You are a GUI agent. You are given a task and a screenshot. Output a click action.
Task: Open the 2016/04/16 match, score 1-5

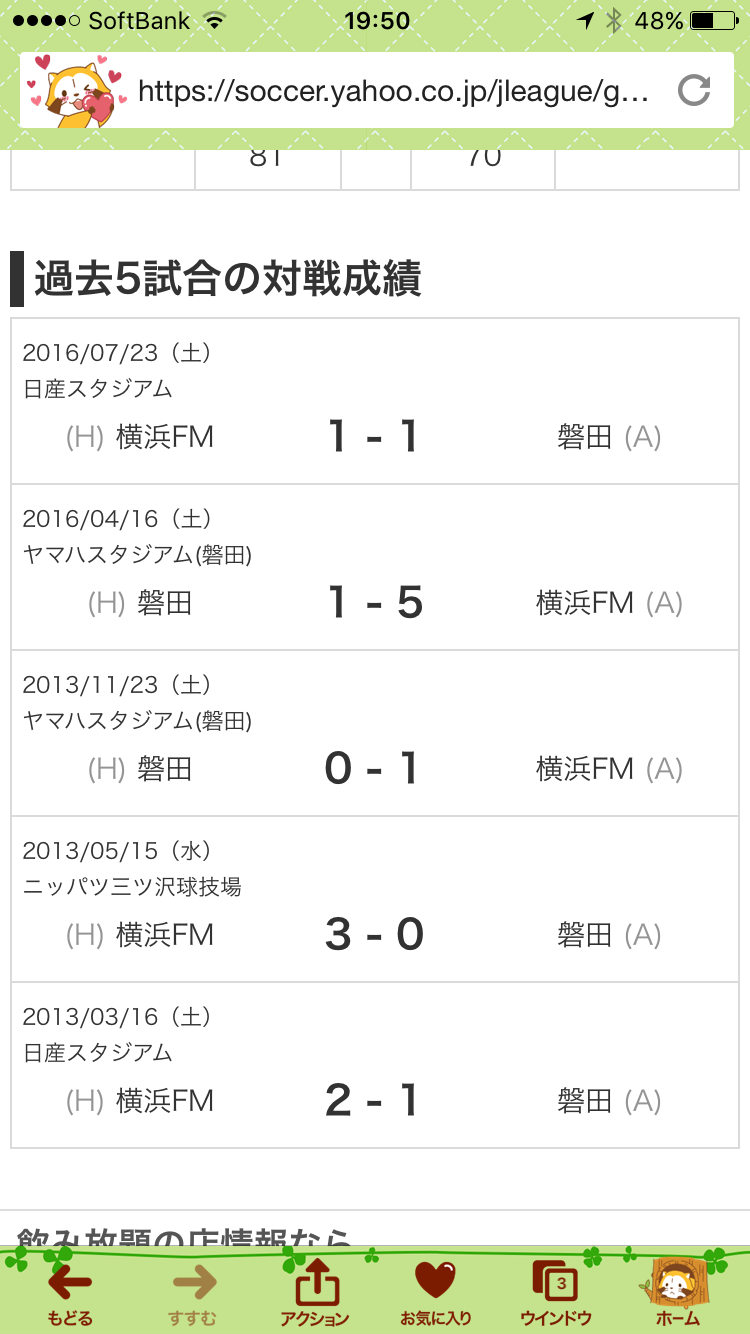click(x=375, y=567)
